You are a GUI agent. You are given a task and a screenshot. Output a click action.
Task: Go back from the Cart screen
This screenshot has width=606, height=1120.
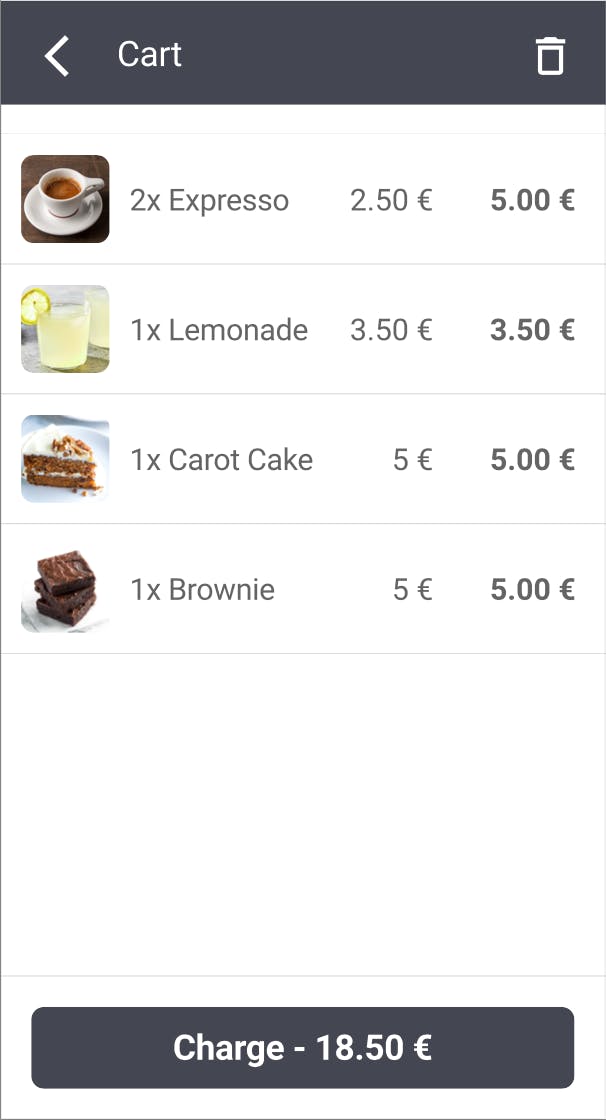[x=56, y=56]
